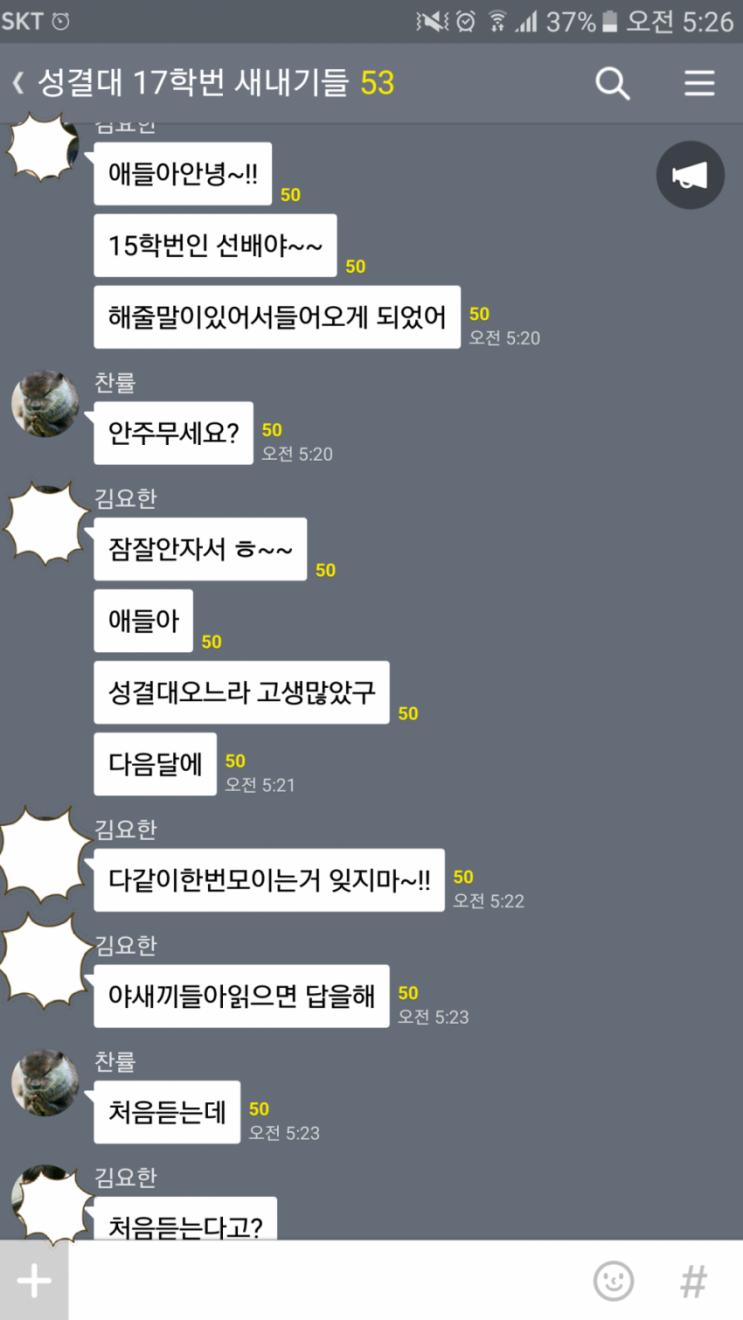Search within this chat room
The image size is (743, 1320).
pyautogui.click(x=613, y=83)
